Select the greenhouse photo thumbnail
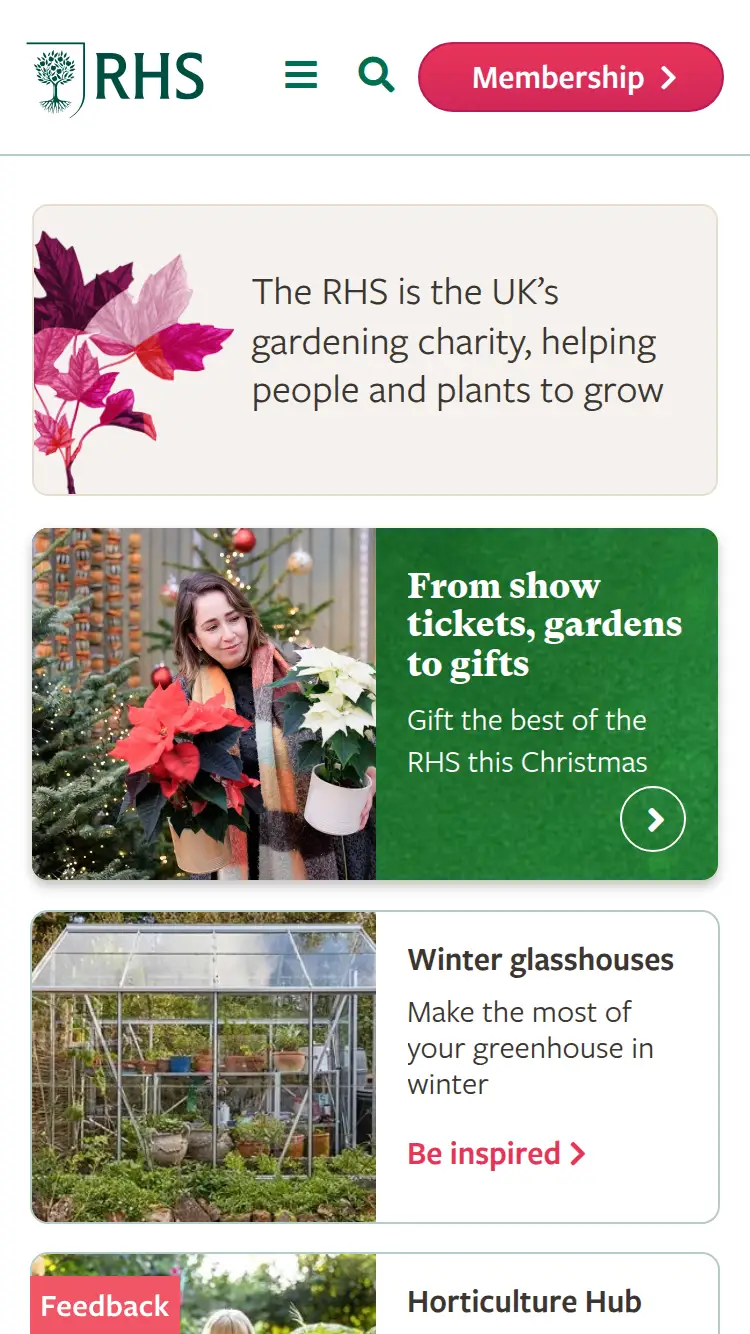Image resolution: width=750 pixels, height=1334 pixels. click(204, 1067)
